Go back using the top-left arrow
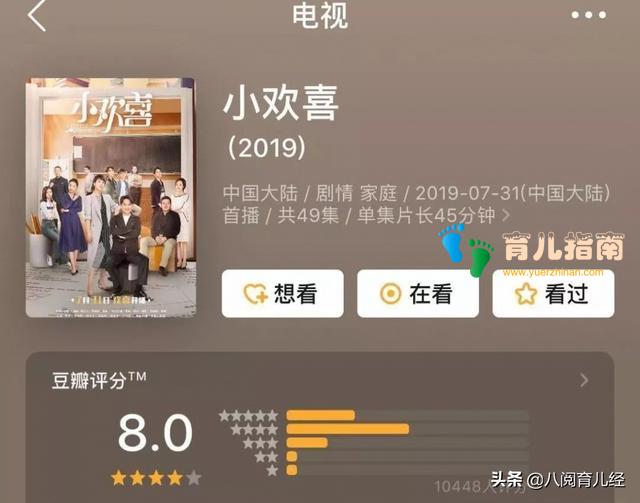 38,16
